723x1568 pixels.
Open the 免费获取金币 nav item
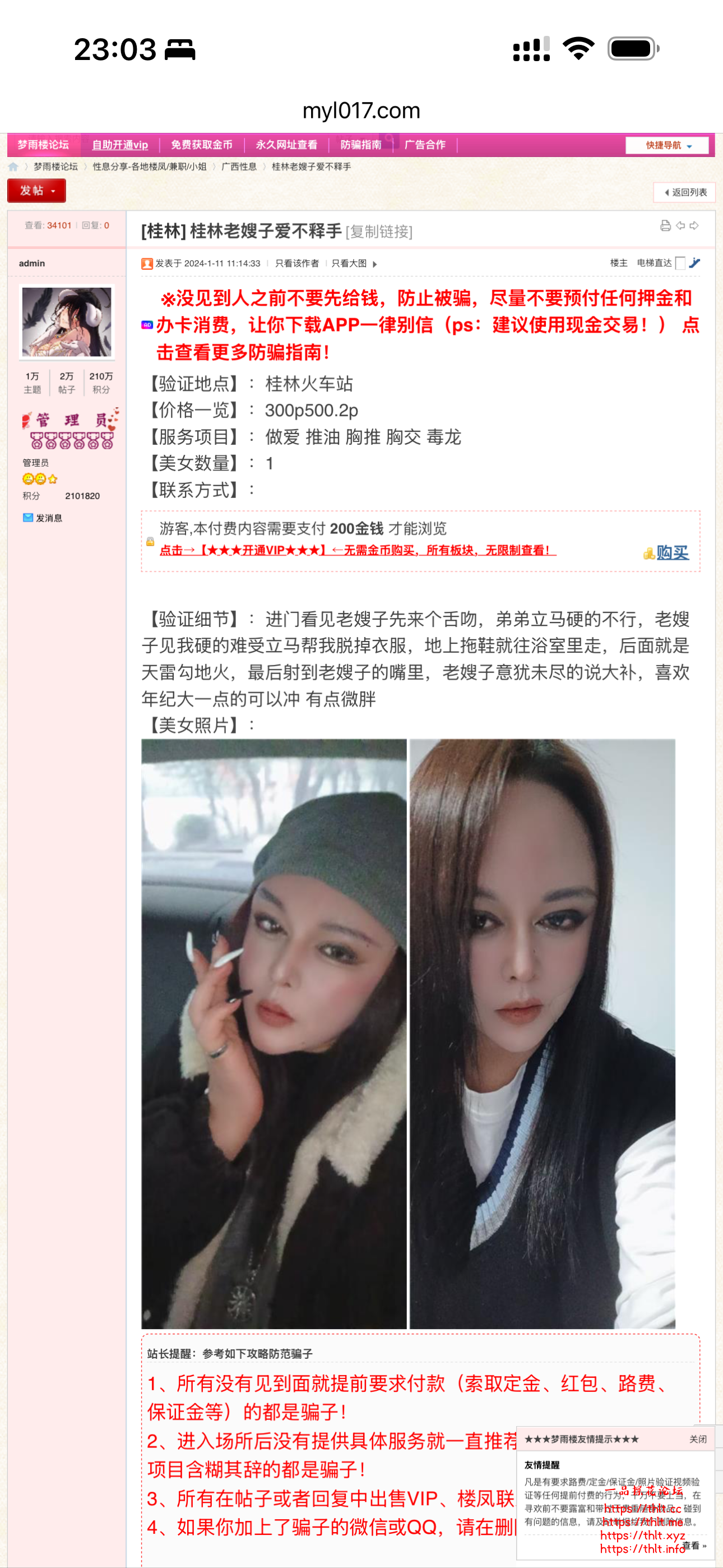(201, 145)
